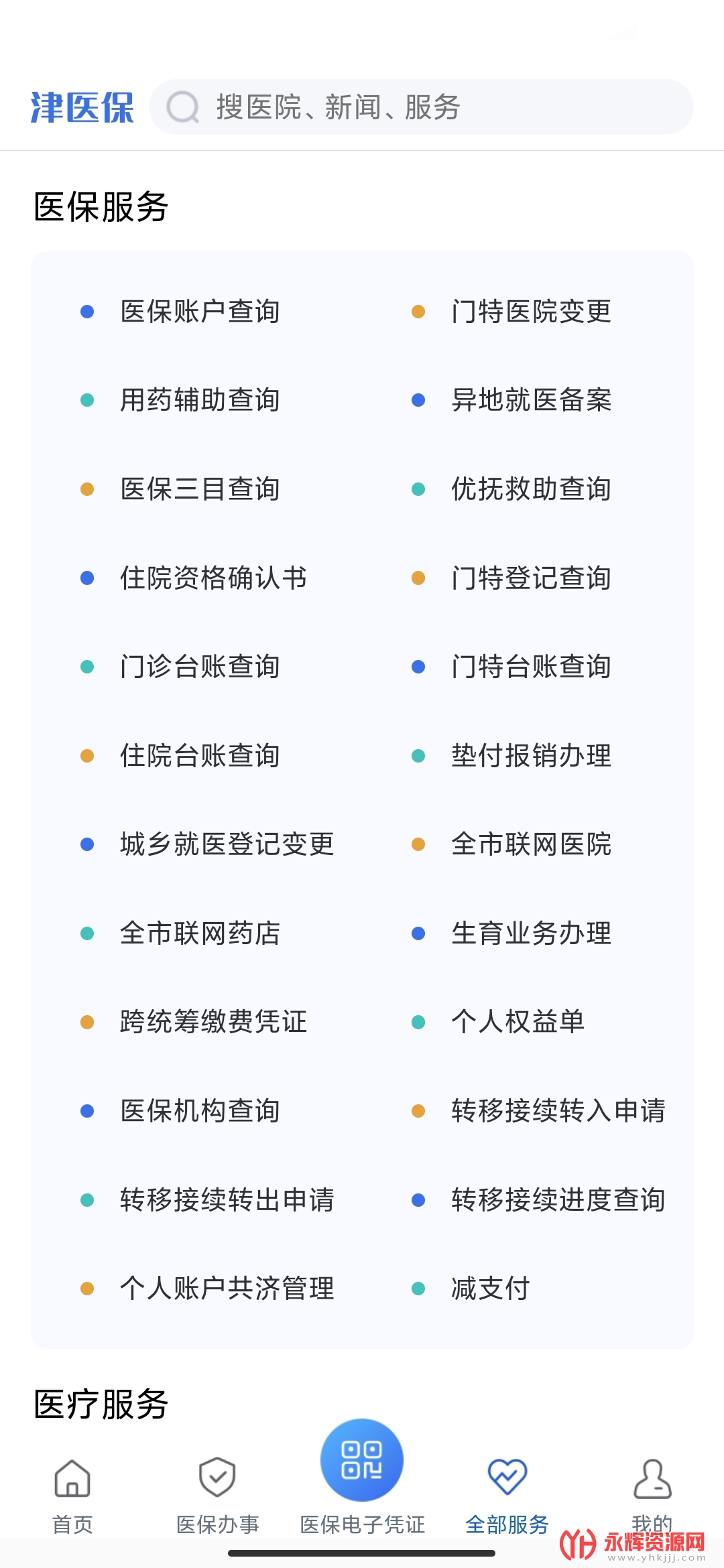Tap the search box for hospitals and news
Image resolution: width=724 pixels, height=1568 pixels.
click(421, 107)
